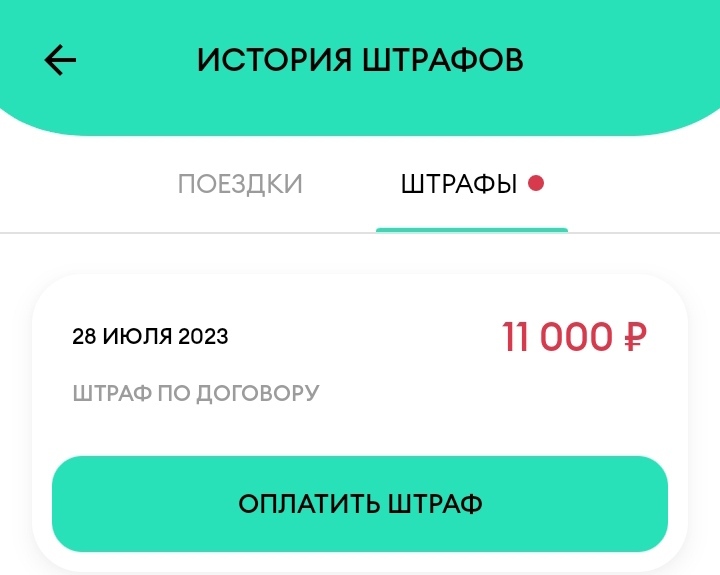The width and height of the screenshot is (720, 575).
Task: Go back using the arrow icon
Action: 60,60
